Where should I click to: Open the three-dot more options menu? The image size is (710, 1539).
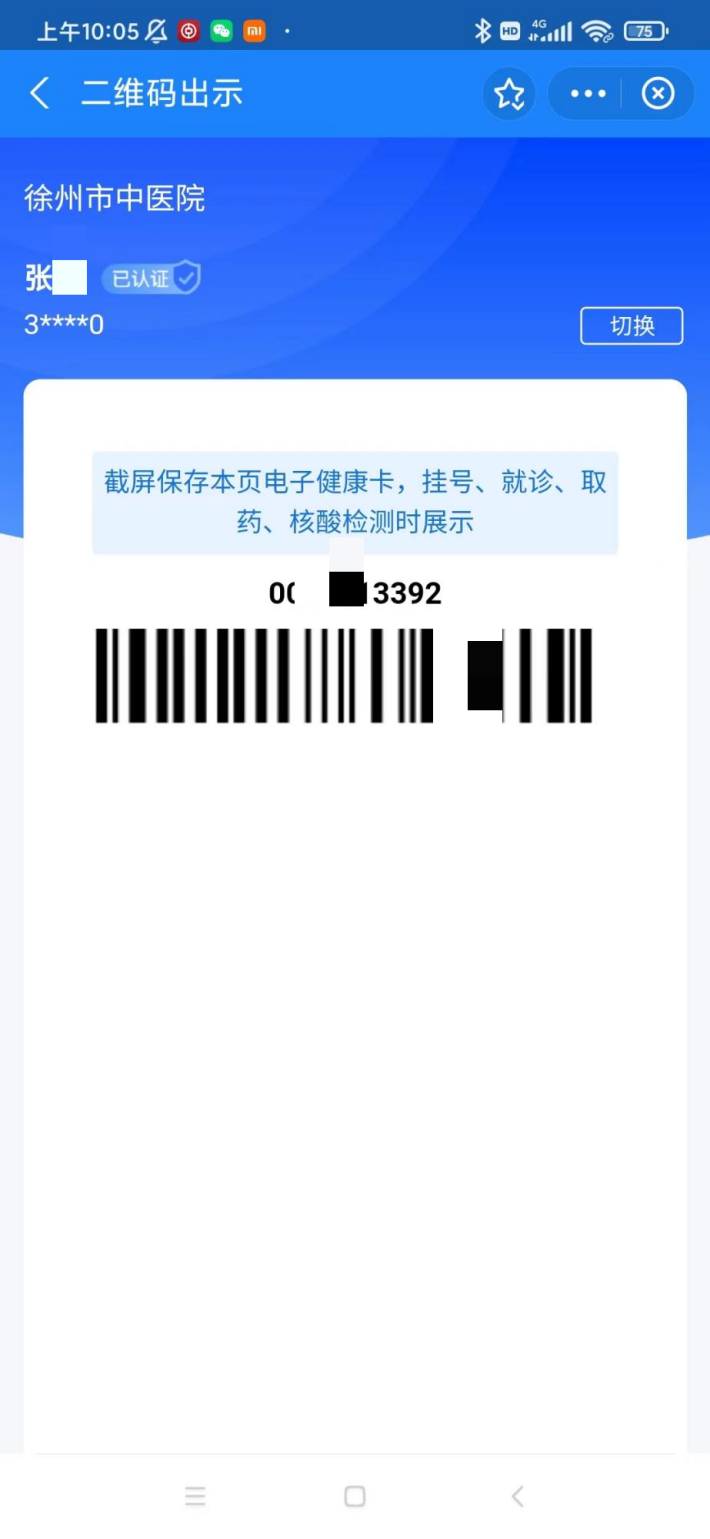(588, 94)
